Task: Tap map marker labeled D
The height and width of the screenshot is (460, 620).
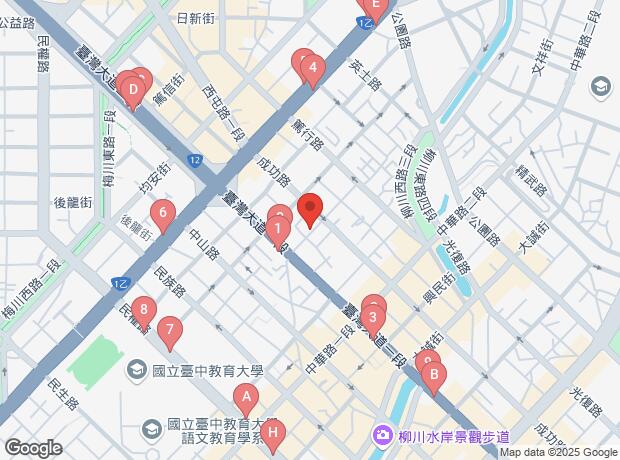Action: 132,89
